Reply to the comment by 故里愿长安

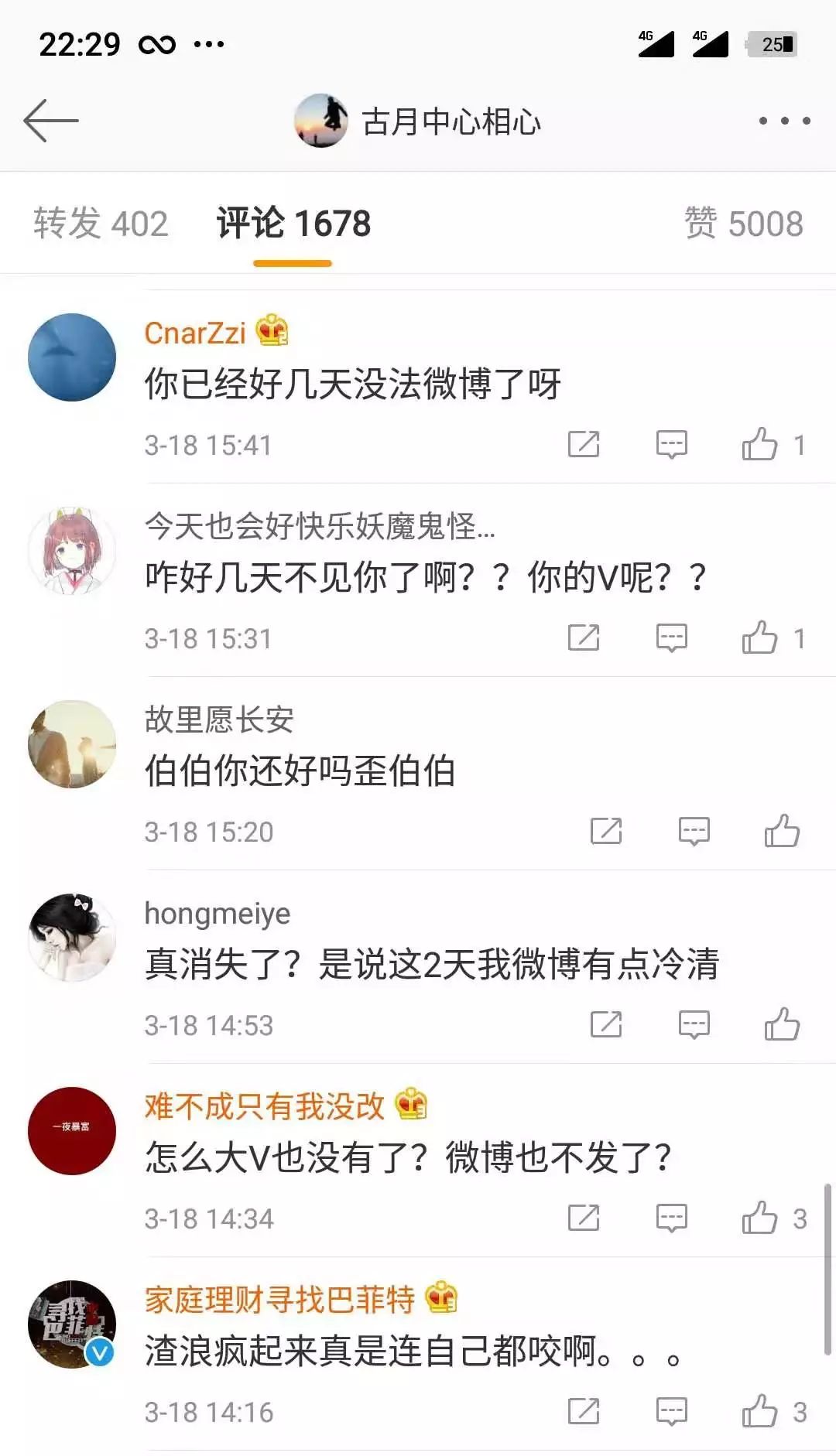pyautogui.click(x=694, y=832)
